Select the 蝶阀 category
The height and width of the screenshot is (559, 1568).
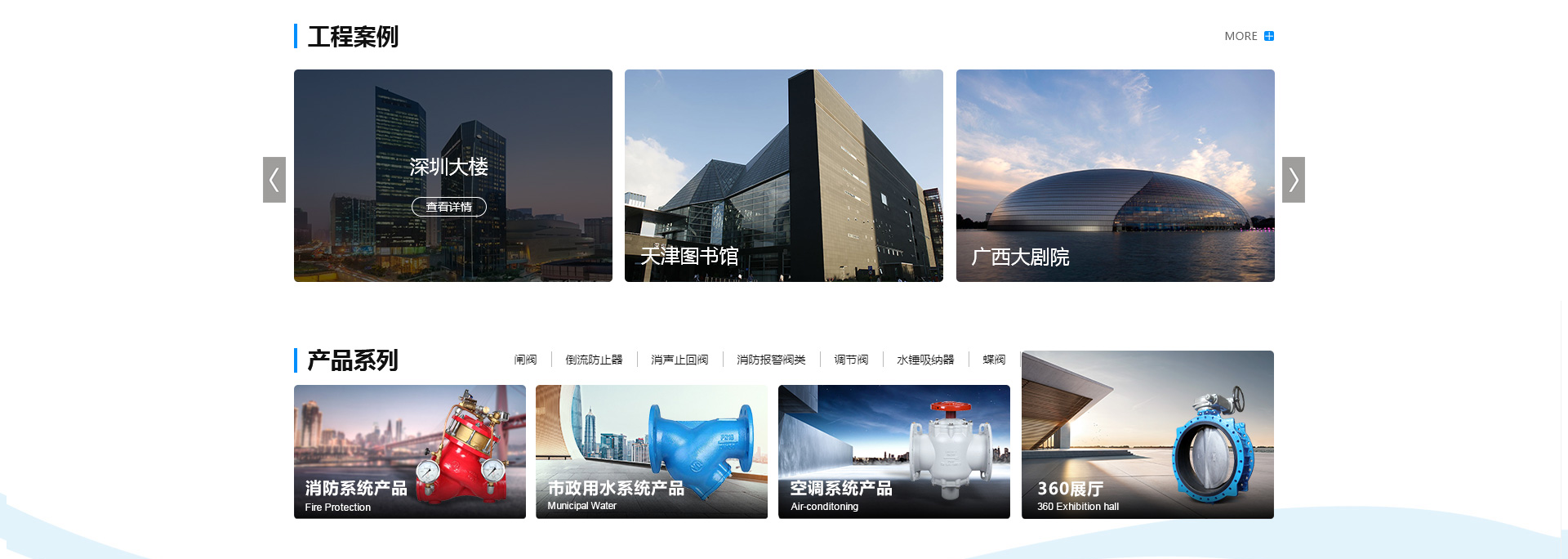[994, 360]
